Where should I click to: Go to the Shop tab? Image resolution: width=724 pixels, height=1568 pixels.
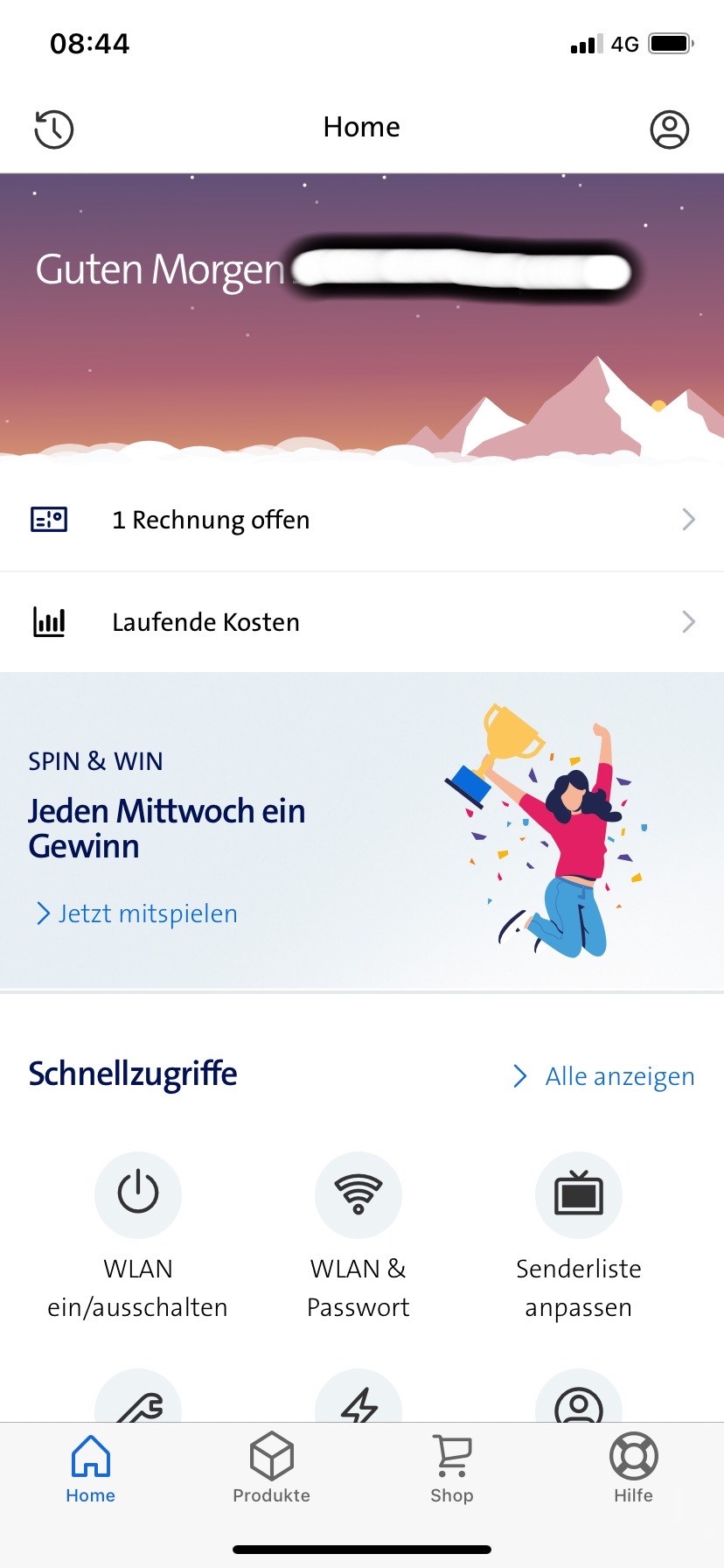(452, 1468)
